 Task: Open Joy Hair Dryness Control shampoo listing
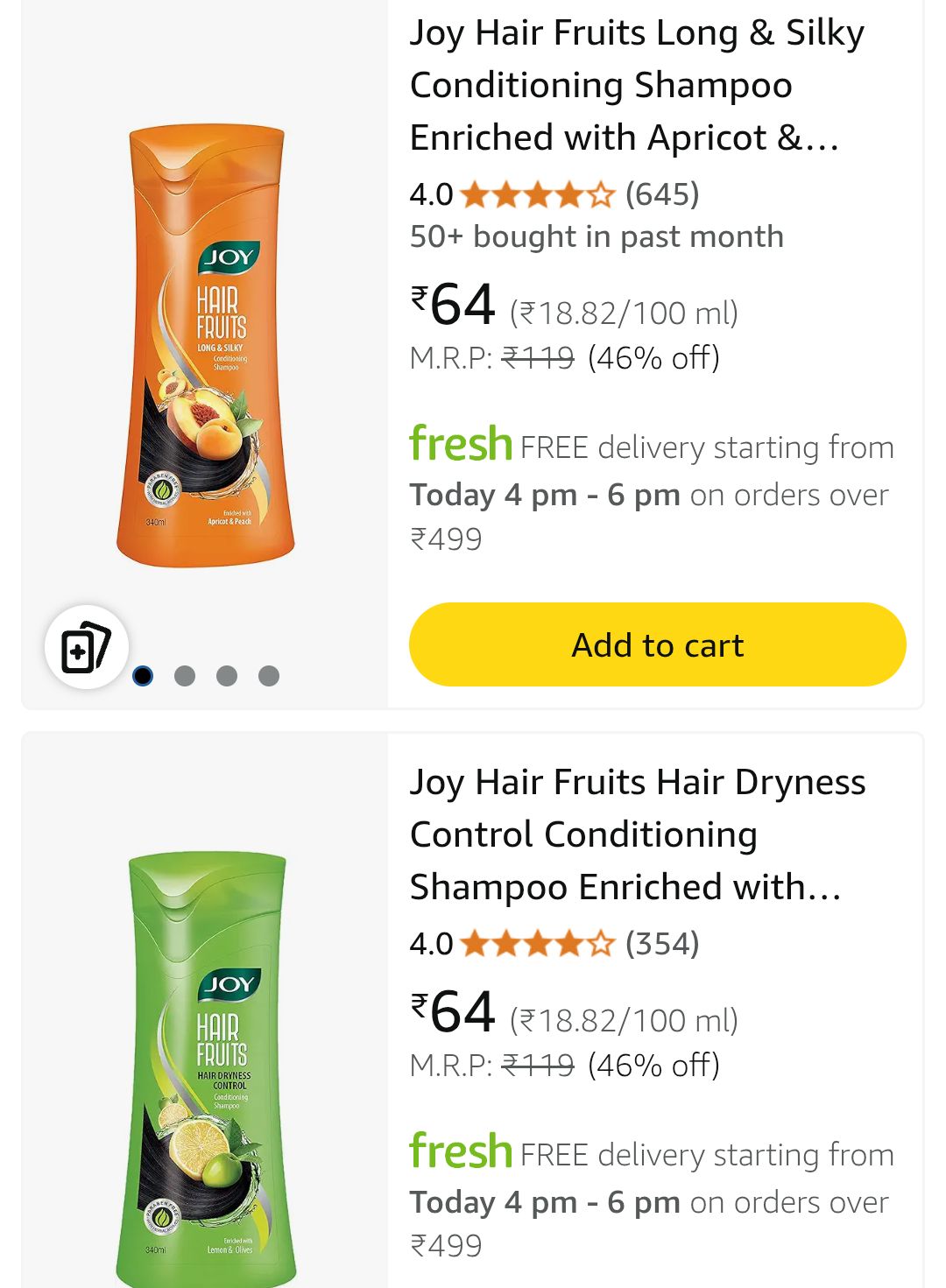point(636,834)
